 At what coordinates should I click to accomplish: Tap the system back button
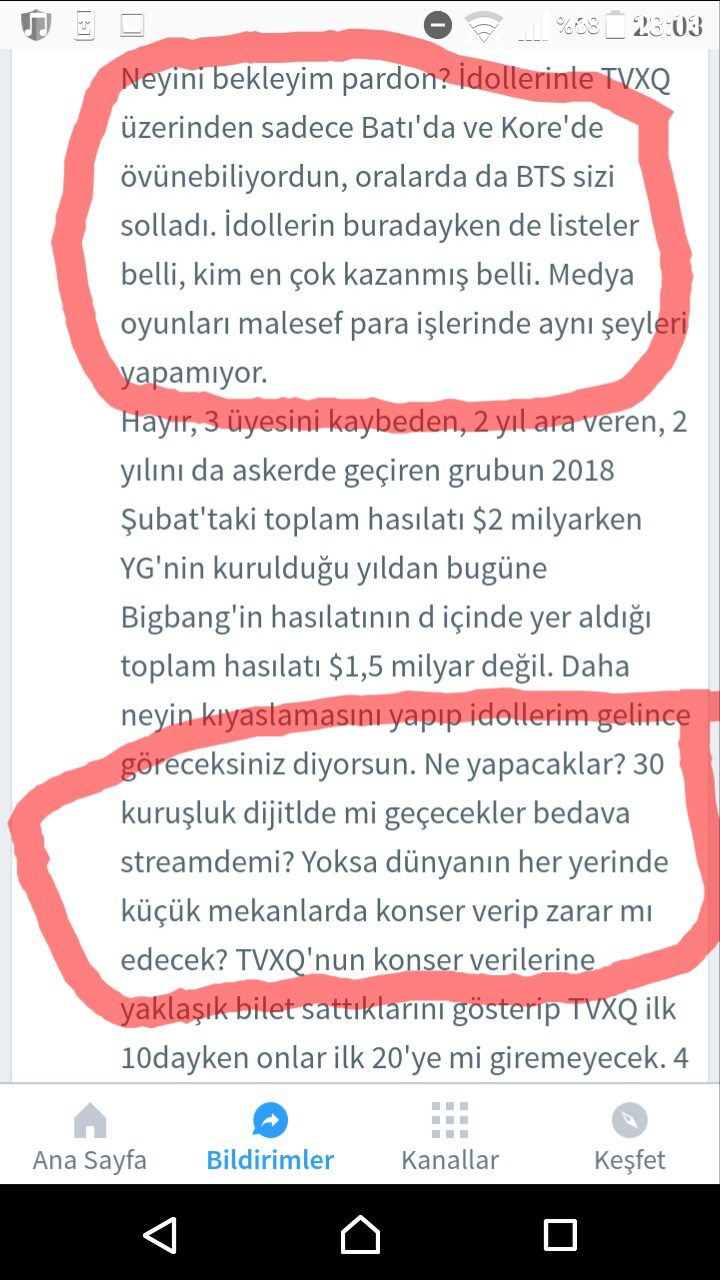pyautogui.click(x=160, y=1234)
